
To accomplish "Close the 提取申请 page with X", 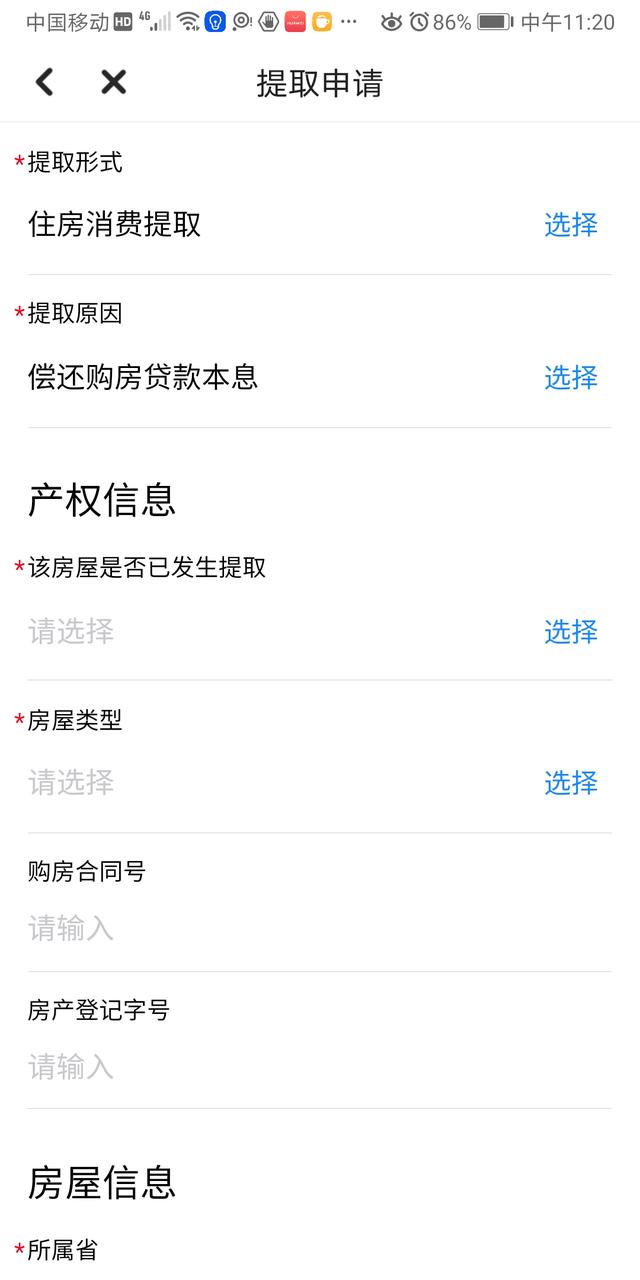I will (114, 82).
